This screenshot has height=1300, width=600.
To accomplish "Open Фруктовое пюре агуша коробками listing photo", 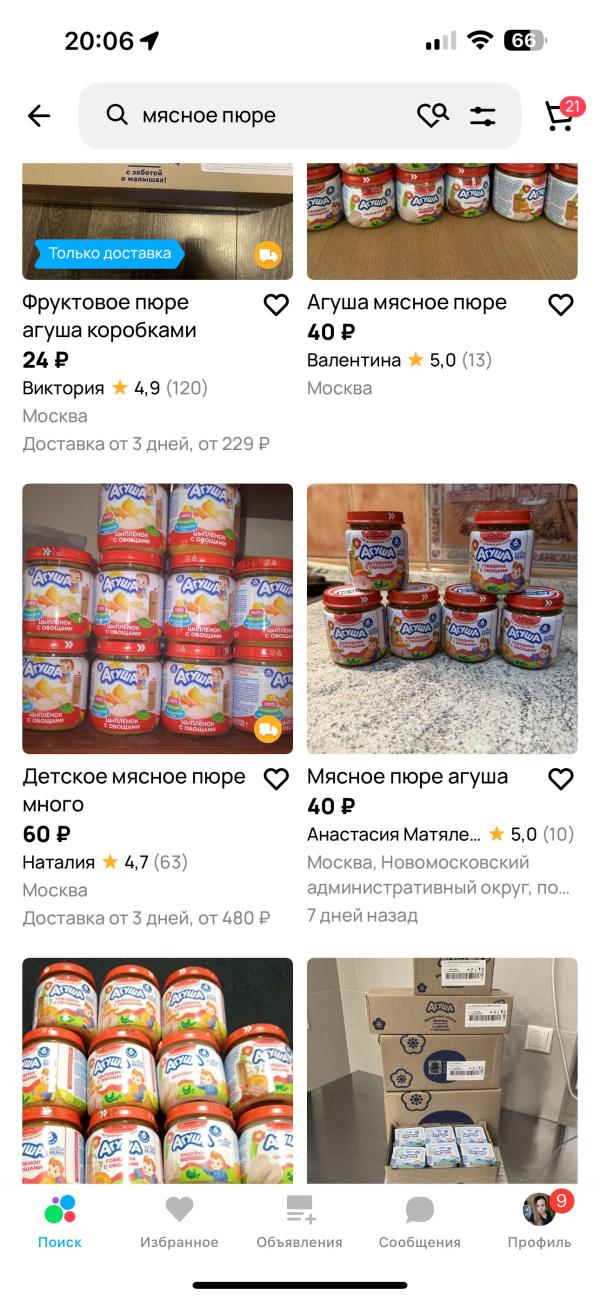I will click(x=157, y=222).
